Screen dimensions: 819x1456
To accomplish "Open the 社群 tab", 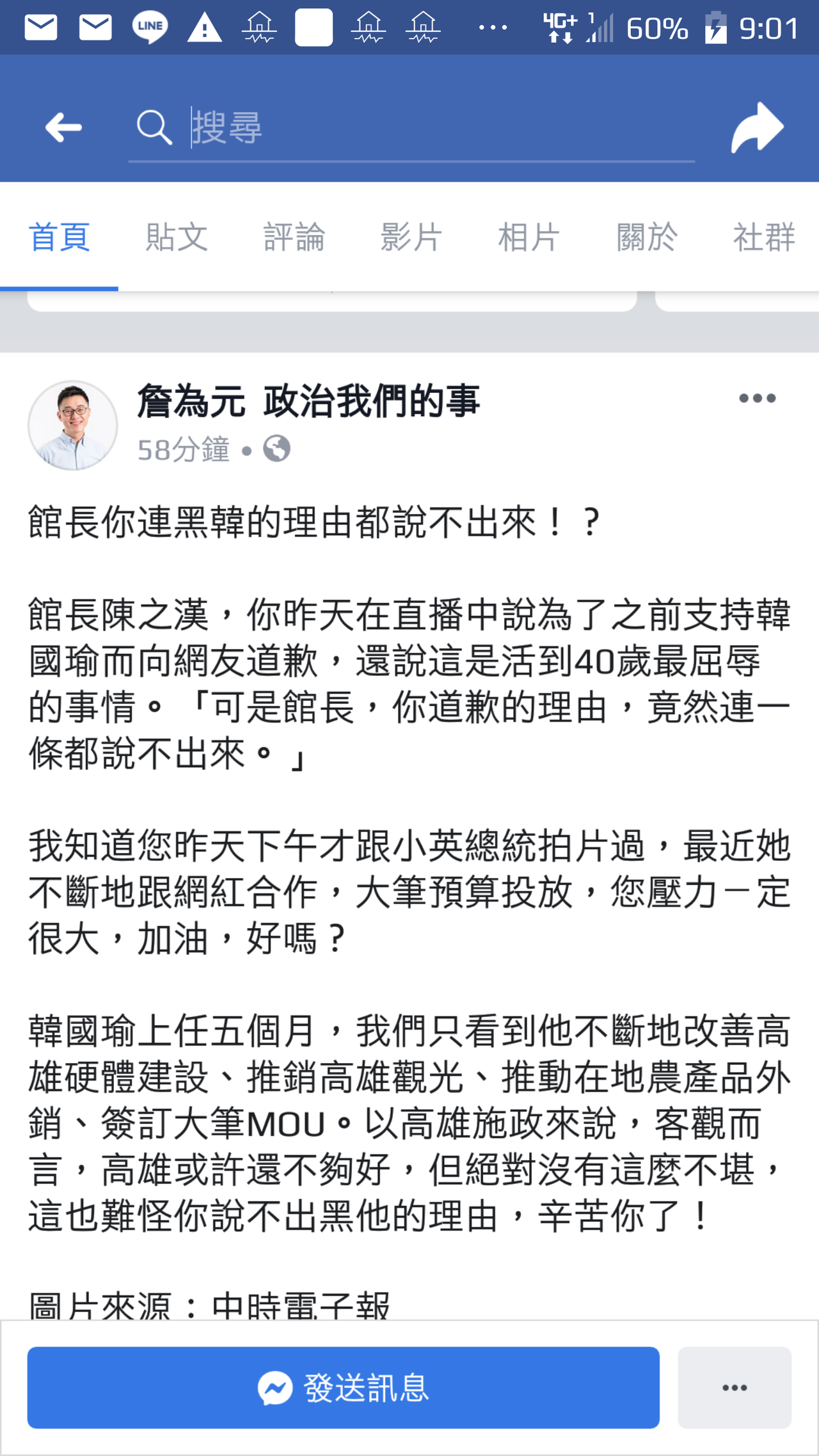I will 763,237.
